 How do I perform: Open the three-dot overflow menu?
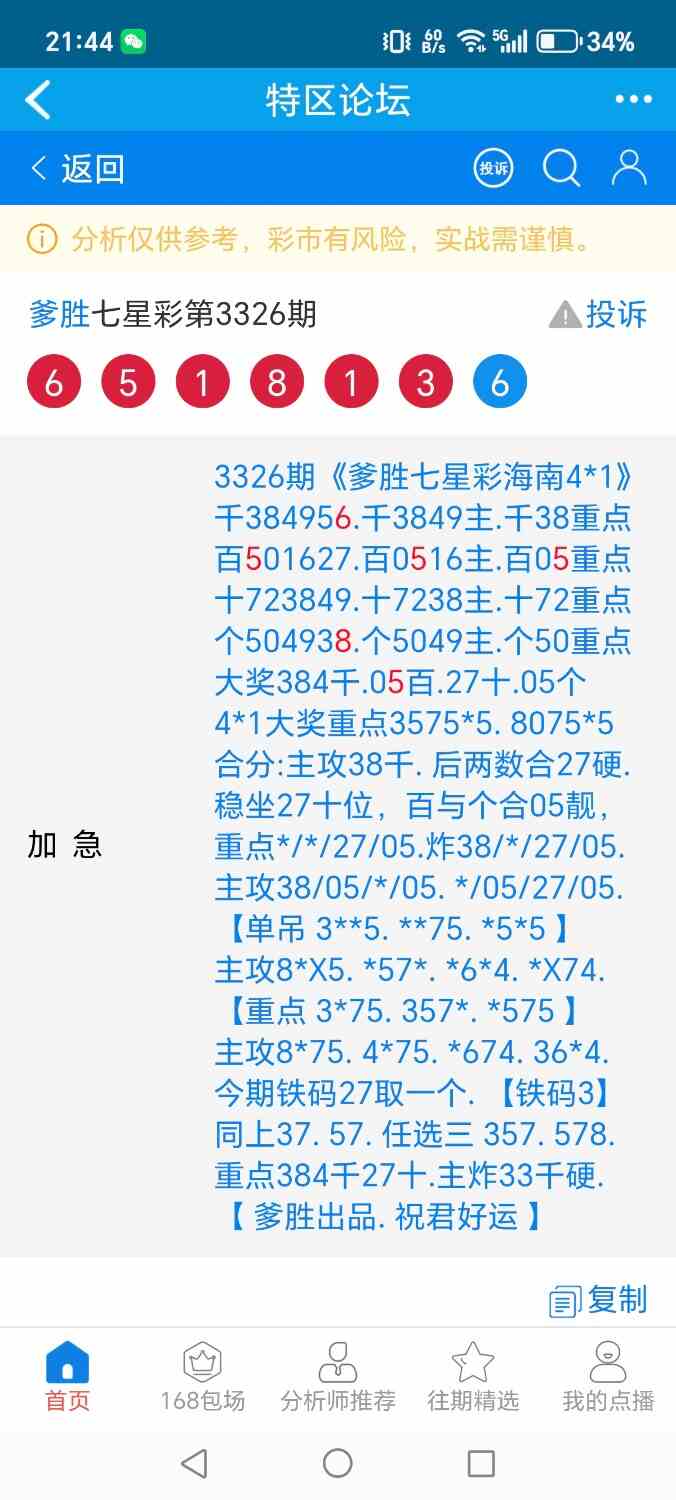pos(633,100)
